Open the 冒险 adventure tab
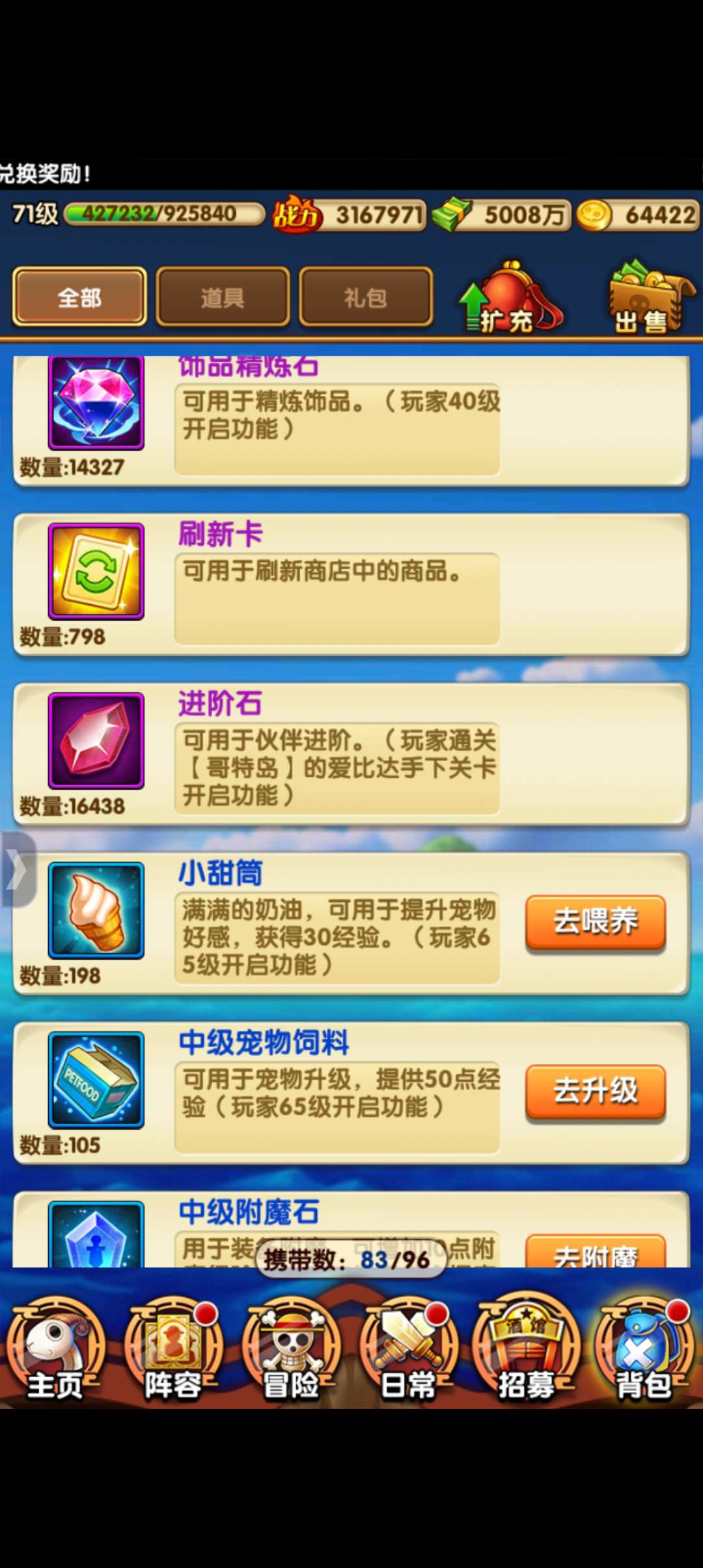 click(x=291, y=1349)
